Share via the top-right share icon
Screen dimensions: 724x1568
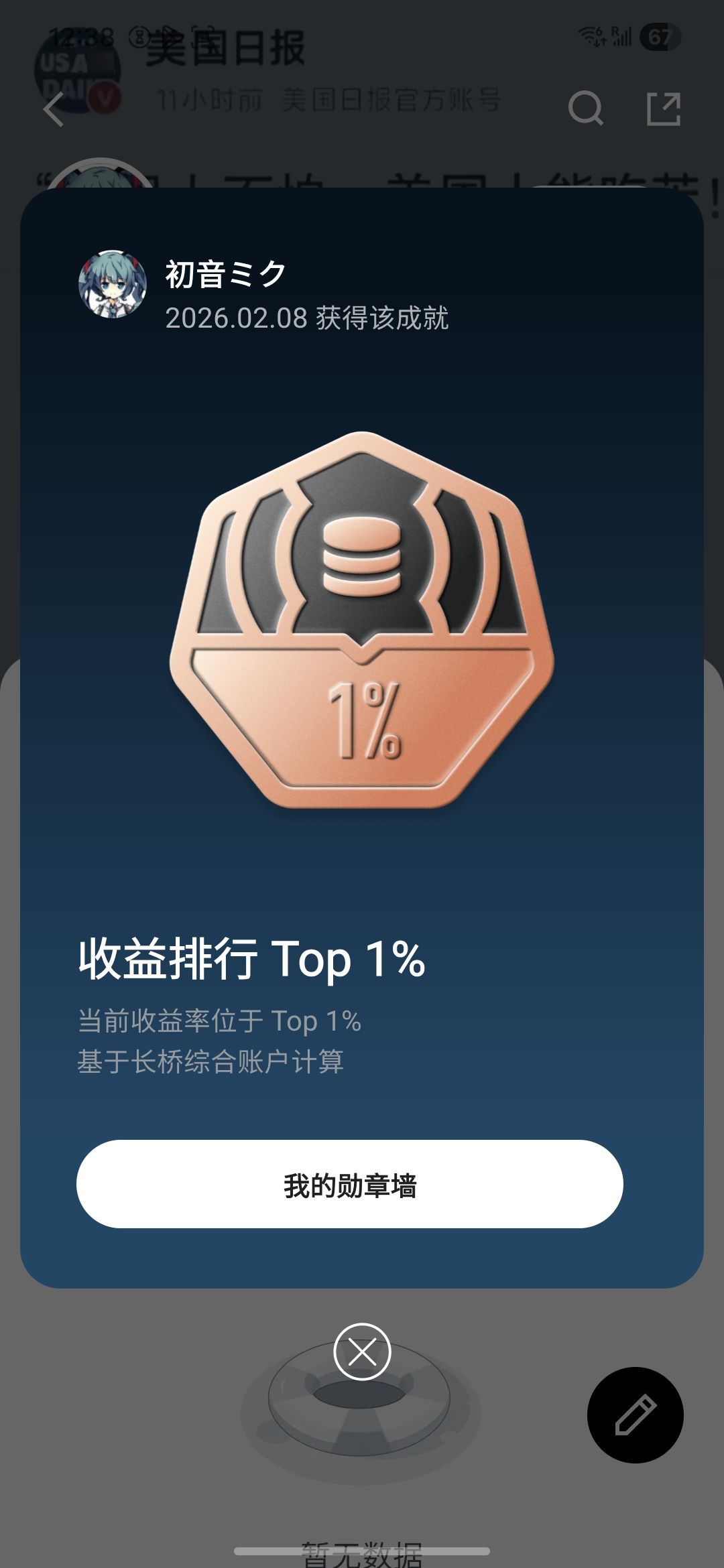664,109
